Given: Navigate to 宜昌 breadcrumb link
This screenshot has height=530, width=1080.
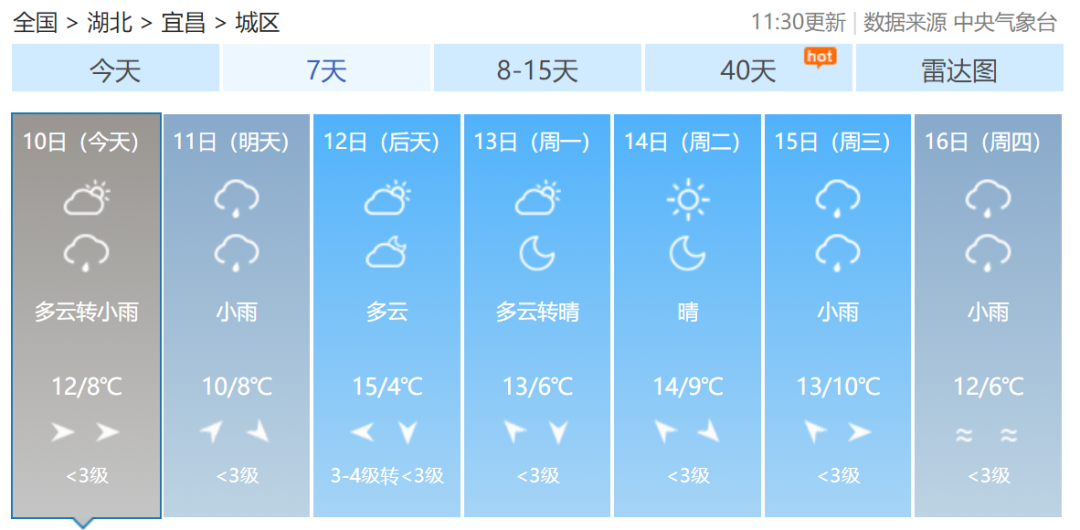Looking at the screenshot, I should (x=183, y=22).
